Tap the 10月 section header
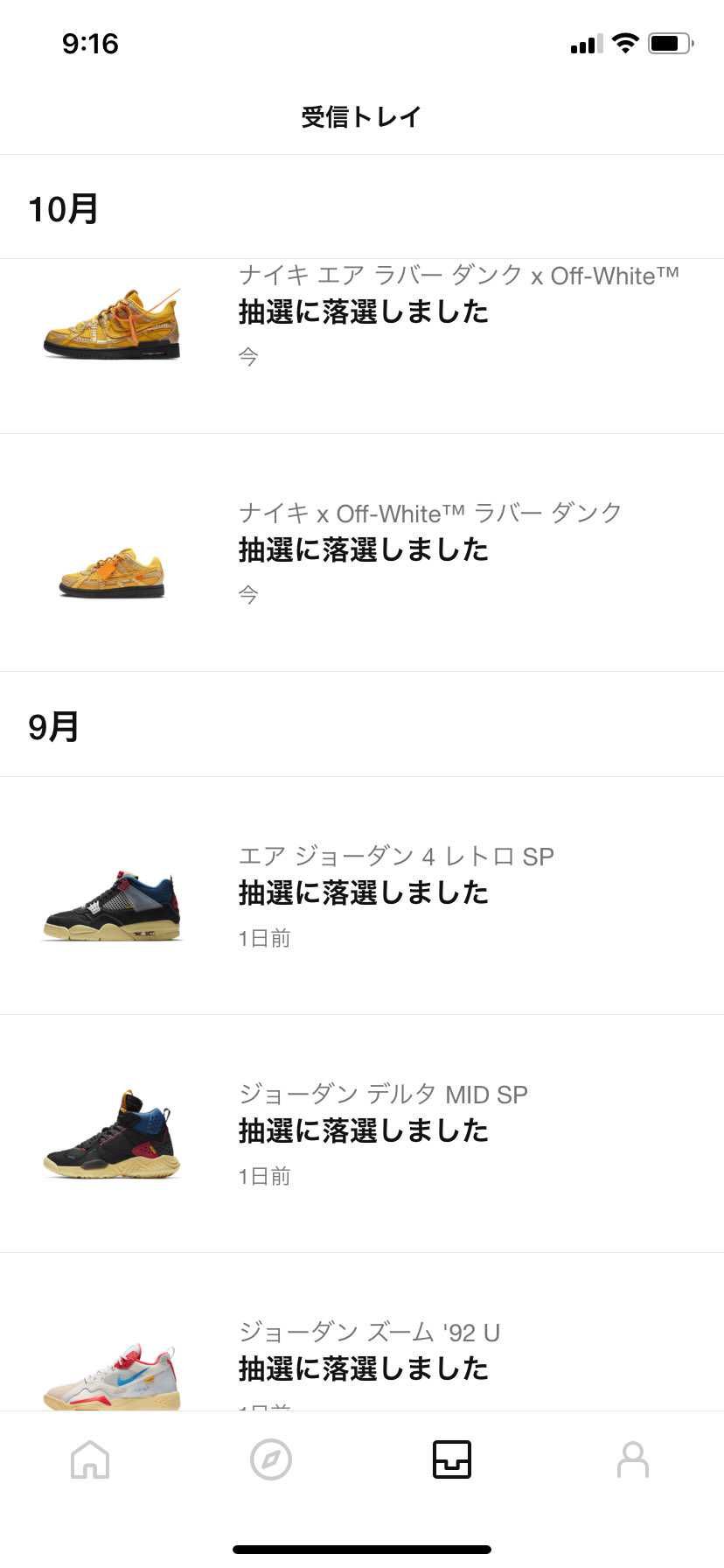 [x=61, y=209]
